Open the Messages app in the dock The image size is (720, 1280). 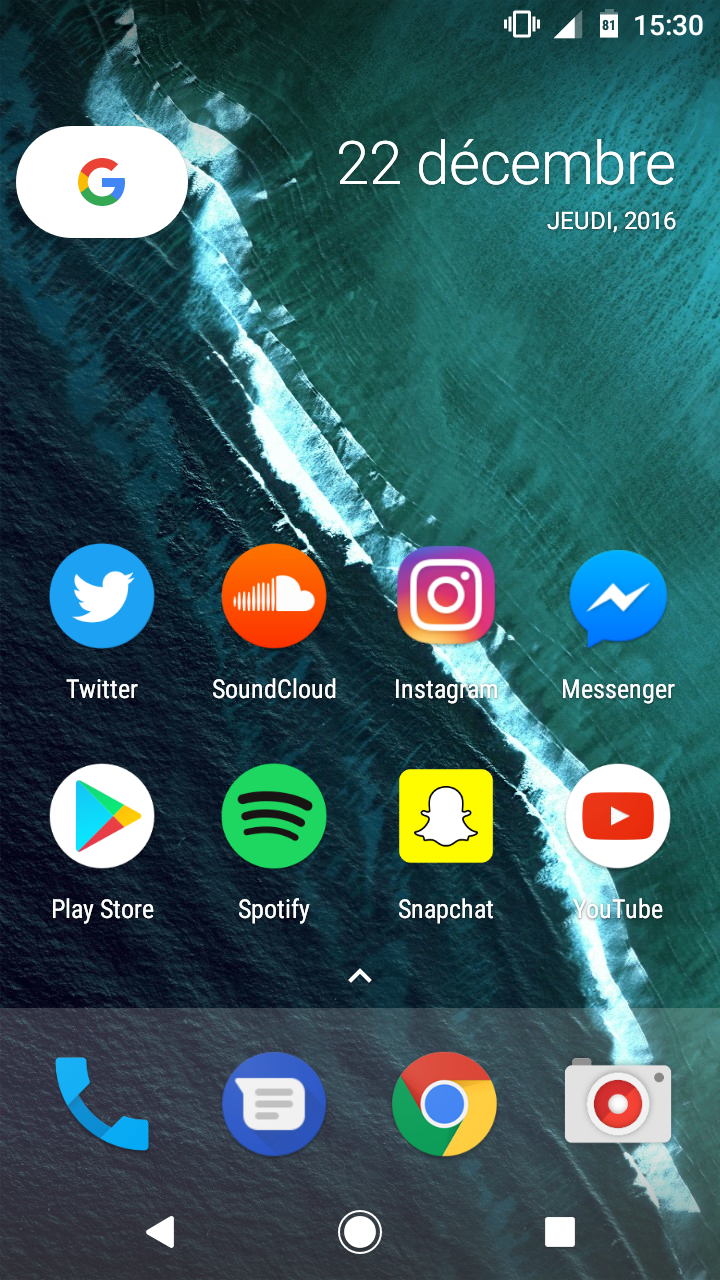[x=274, y=1104]
